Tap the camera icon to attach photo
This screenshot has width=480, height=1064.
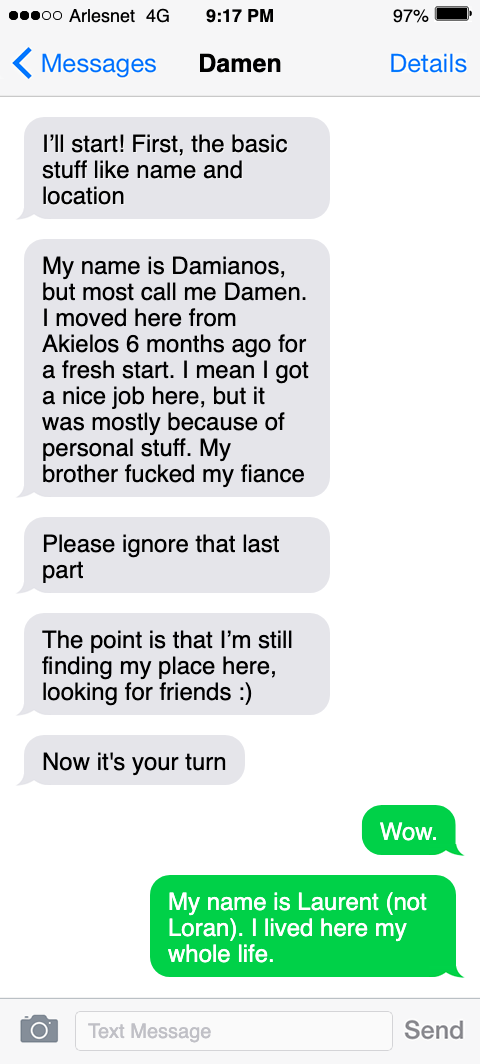tap(39, 1029)
